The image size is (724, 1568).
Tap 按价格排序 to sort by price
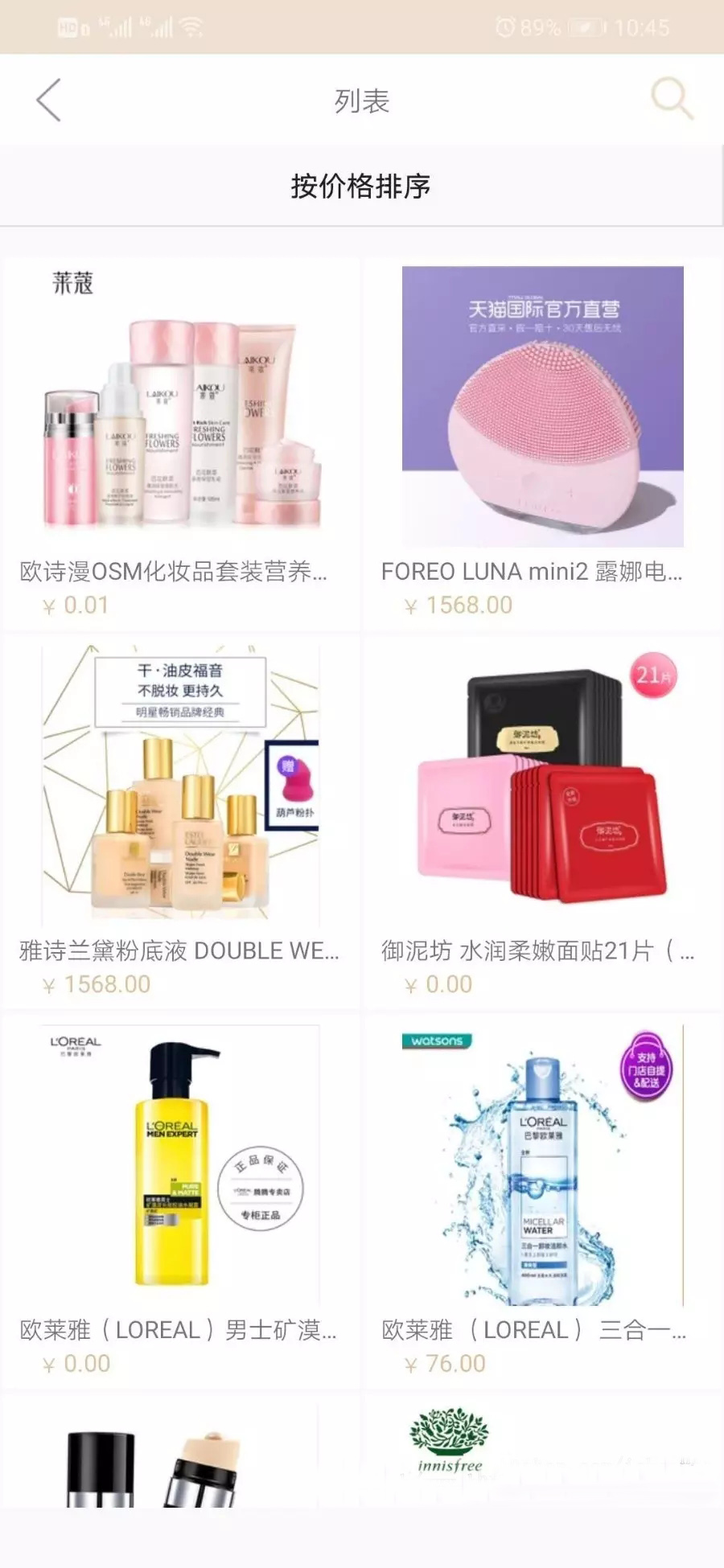coord(360,187)
